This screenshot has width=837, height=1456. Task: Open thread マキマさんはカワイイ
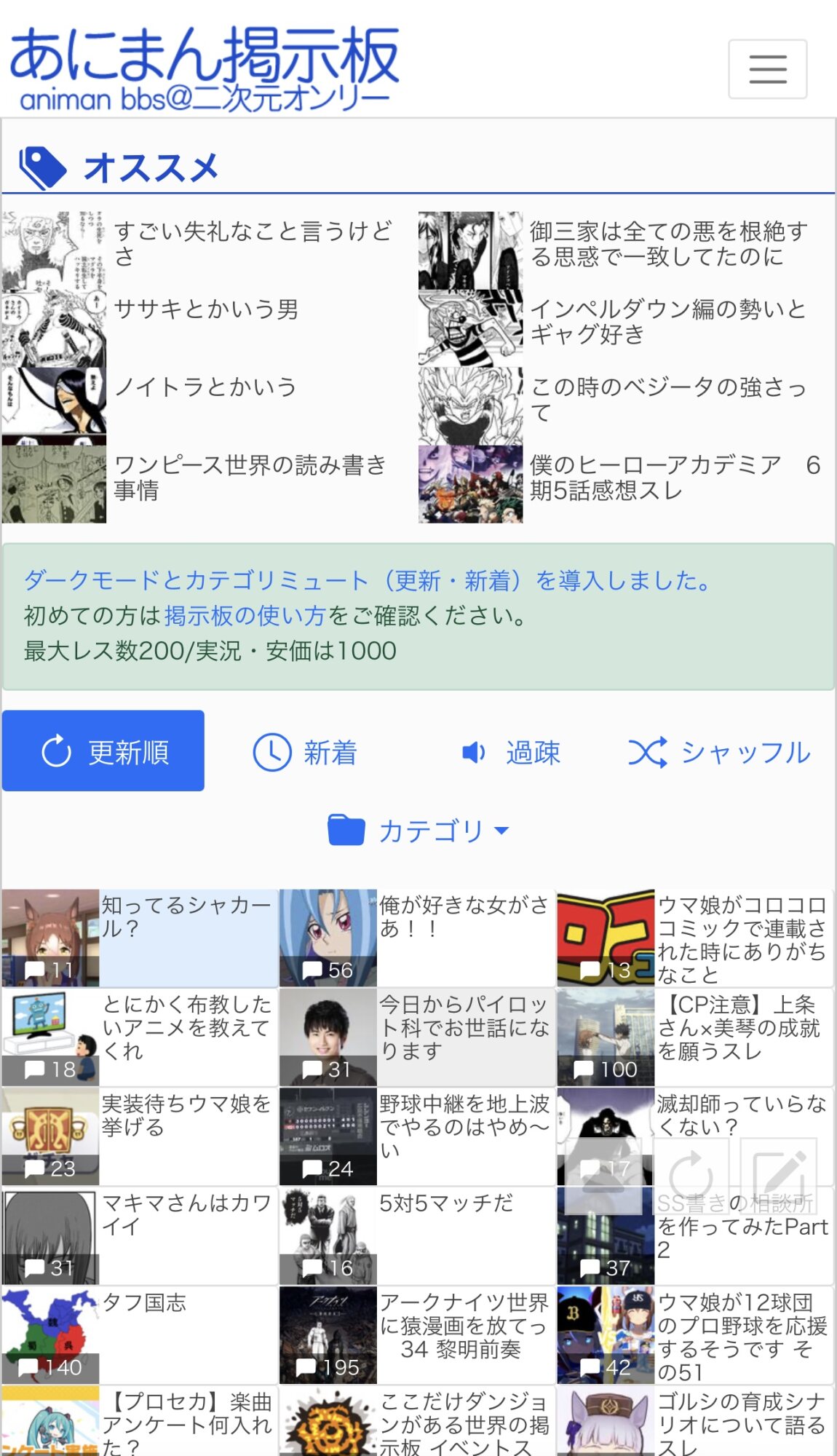(x=140, y=1235)
